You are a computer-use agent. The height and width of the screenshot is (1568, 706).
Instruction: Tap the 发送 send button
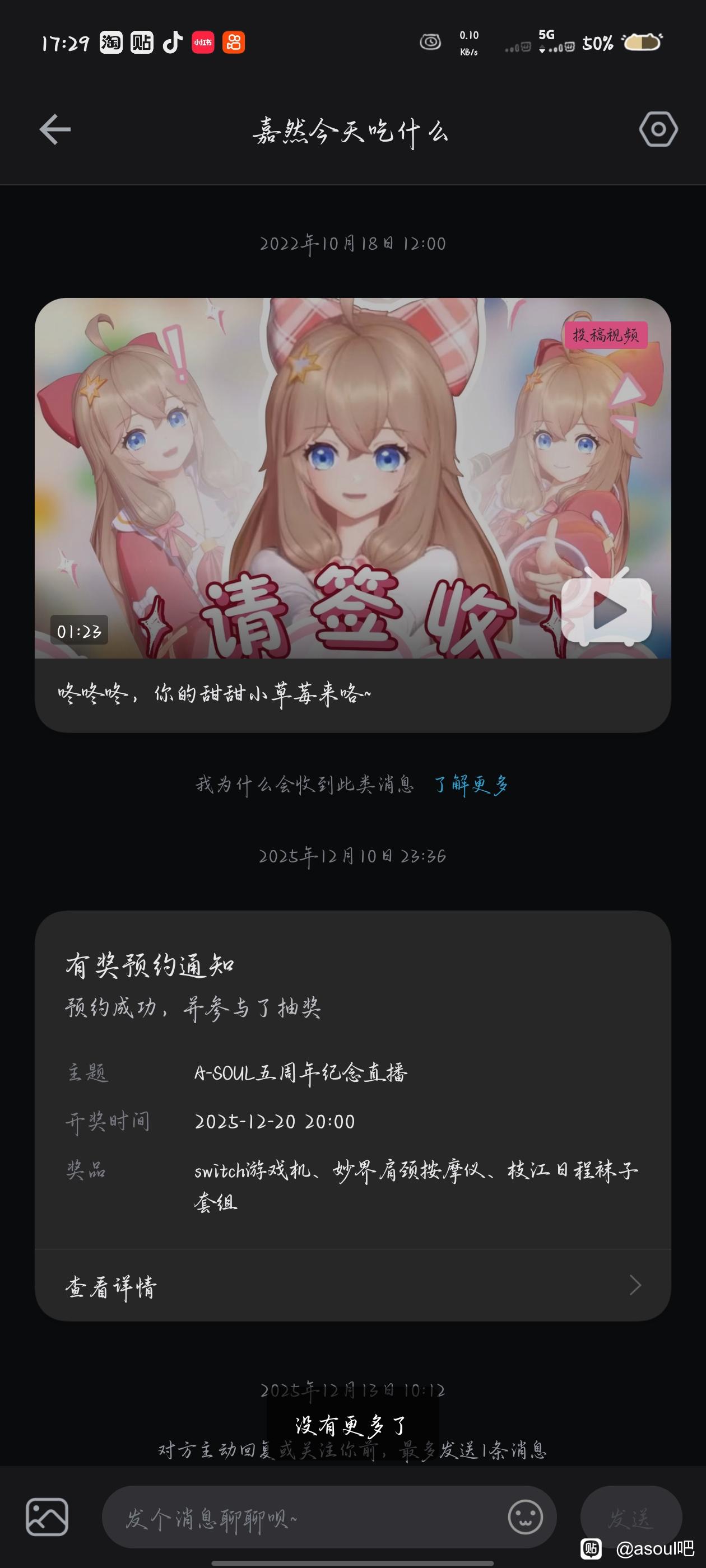click(x=630, y=1518)
